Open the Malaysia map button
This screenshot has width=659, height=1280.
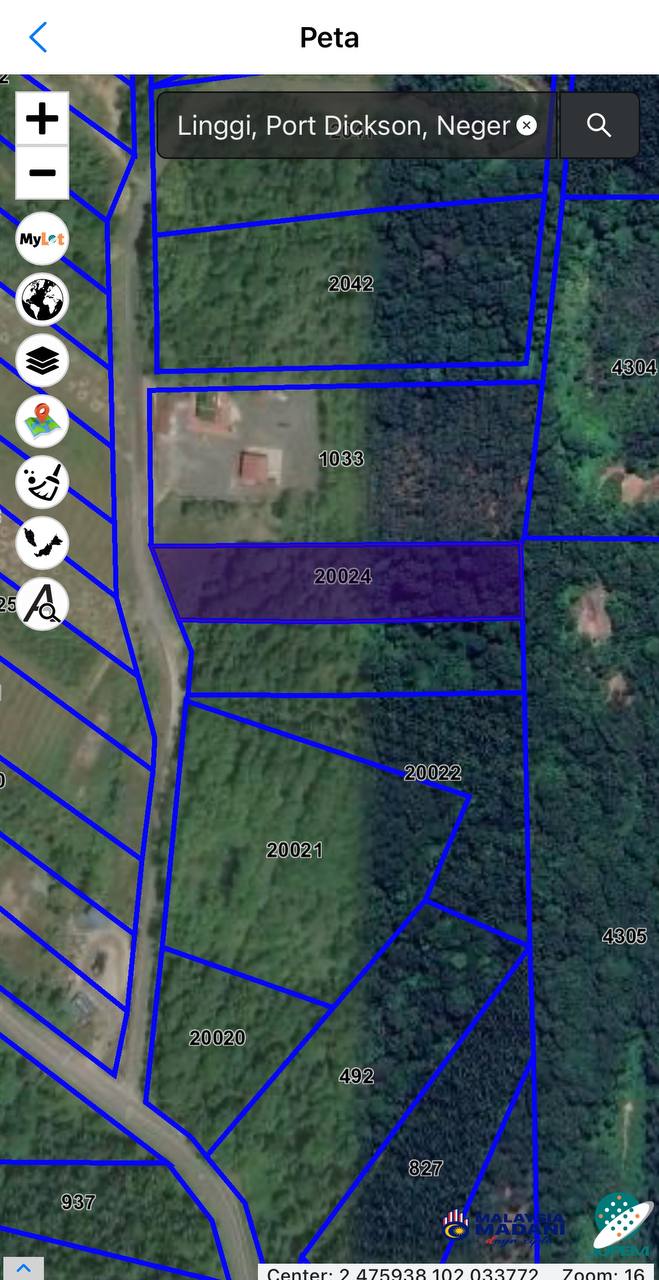[x=42, y=543]
